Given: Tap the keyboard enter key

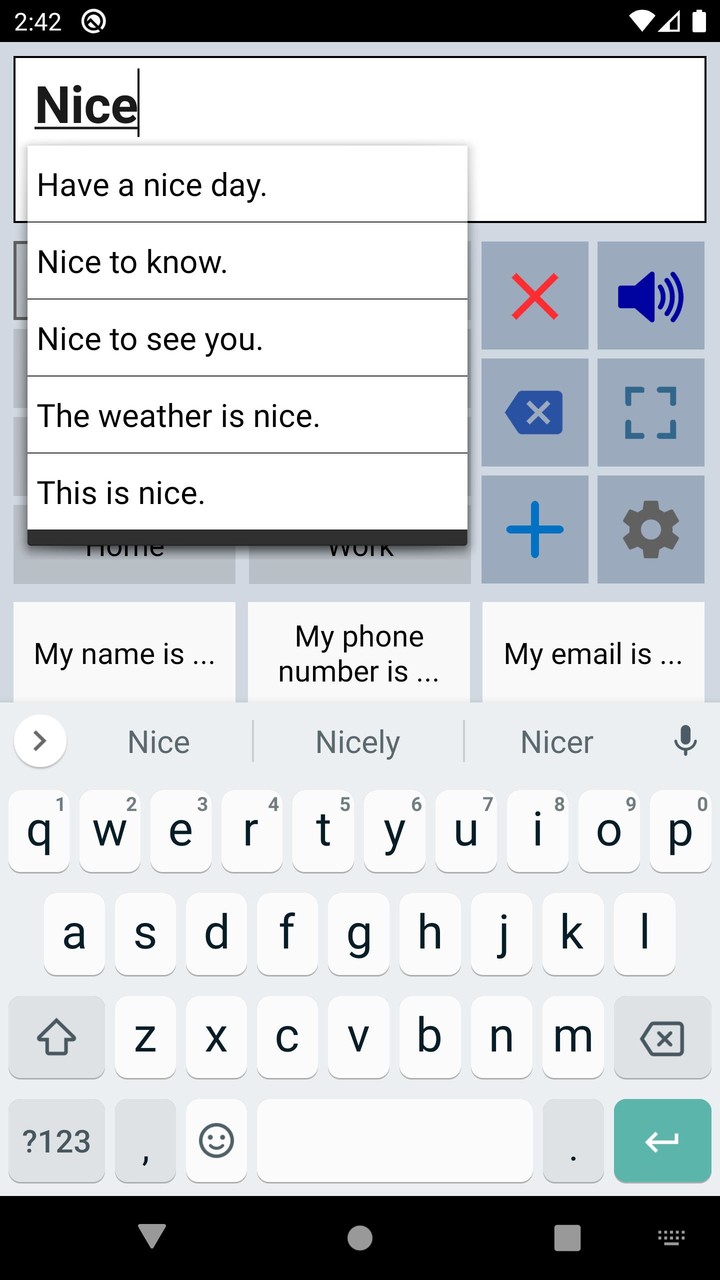Looking at the screenshot, I should (662, 1141).
